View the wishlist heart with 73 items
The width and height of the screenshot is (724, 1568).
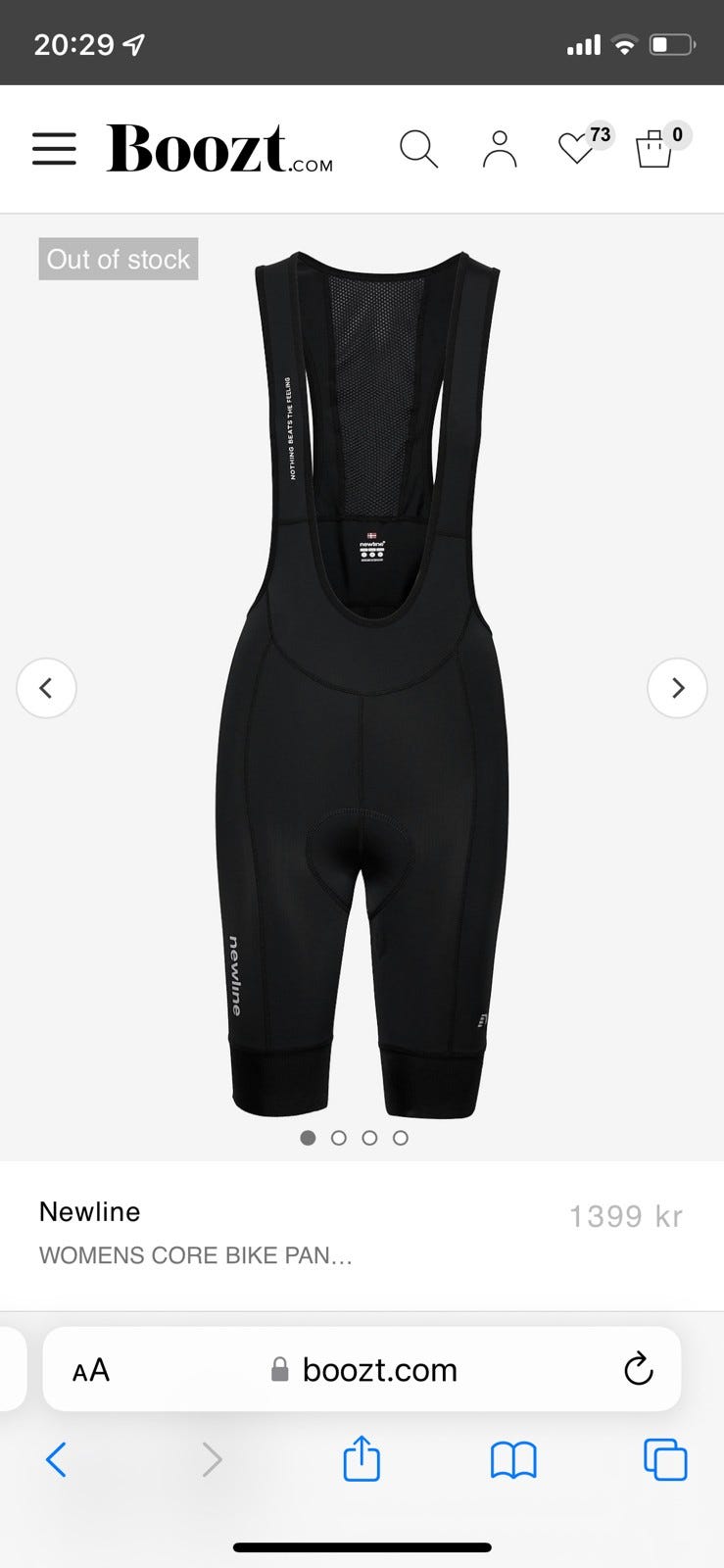(x=578, y=148)
